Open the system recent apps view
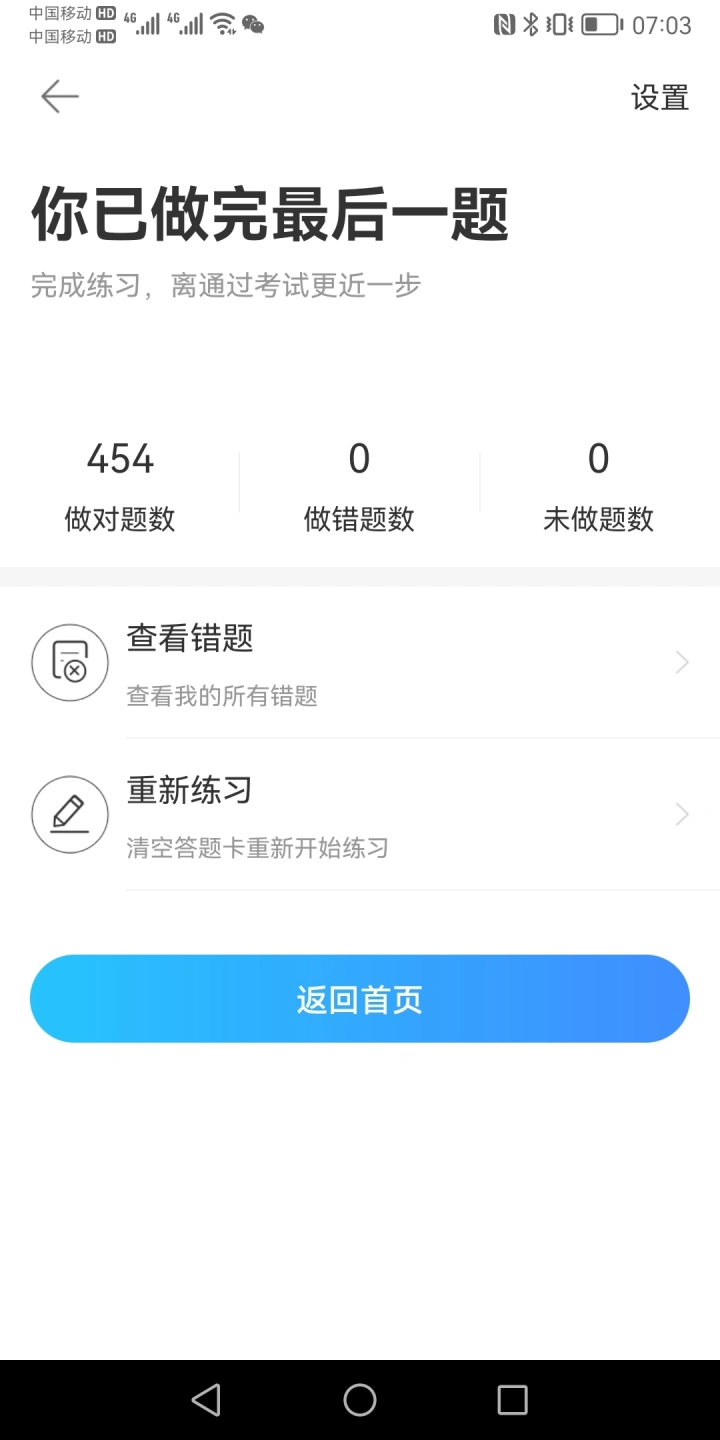The height and width of the screenshot is (1440, 720). [512, 1400]
